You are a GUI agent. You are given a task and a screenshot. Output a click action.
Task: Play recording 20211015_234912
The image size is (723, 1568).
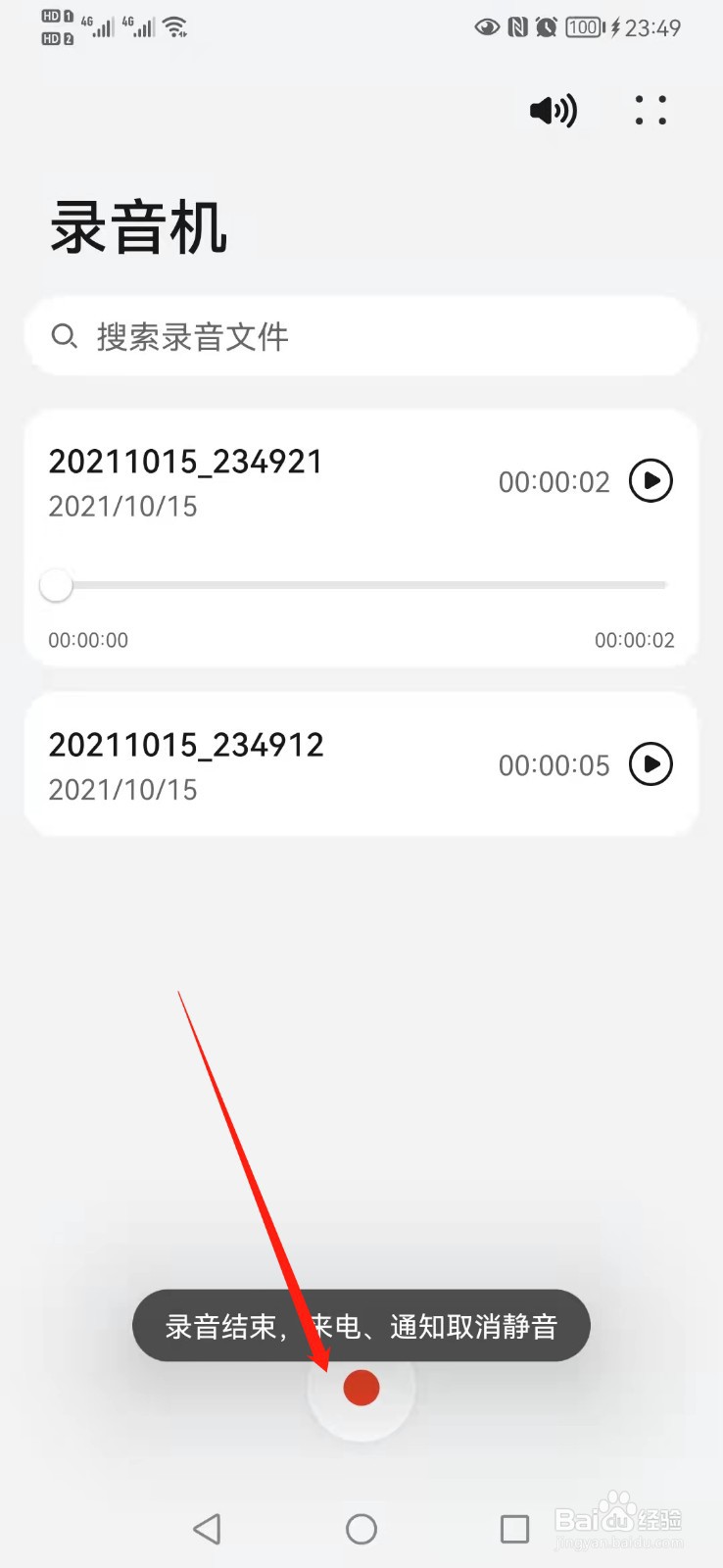(651, 764)
